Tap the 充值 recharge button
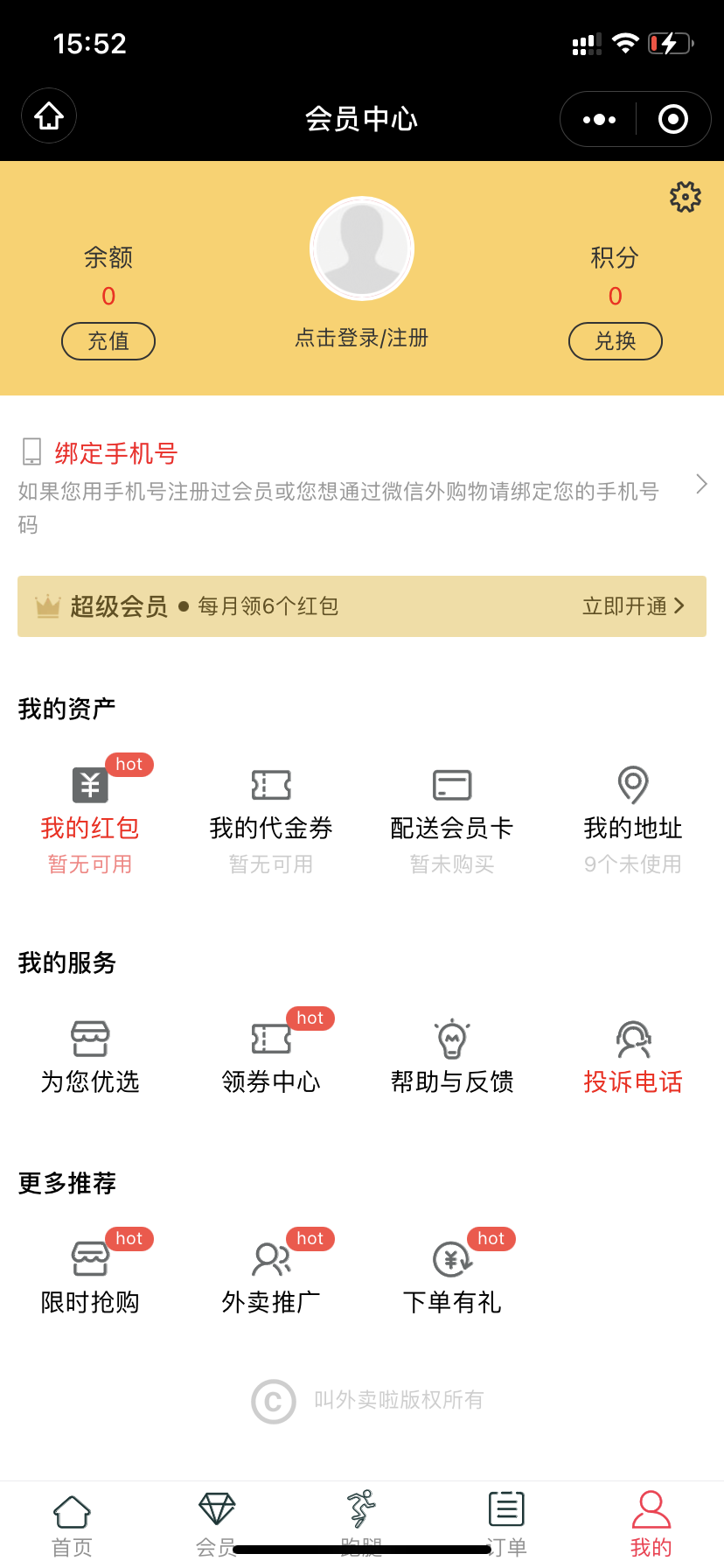 pyautogui.click(x=108, y=341)
